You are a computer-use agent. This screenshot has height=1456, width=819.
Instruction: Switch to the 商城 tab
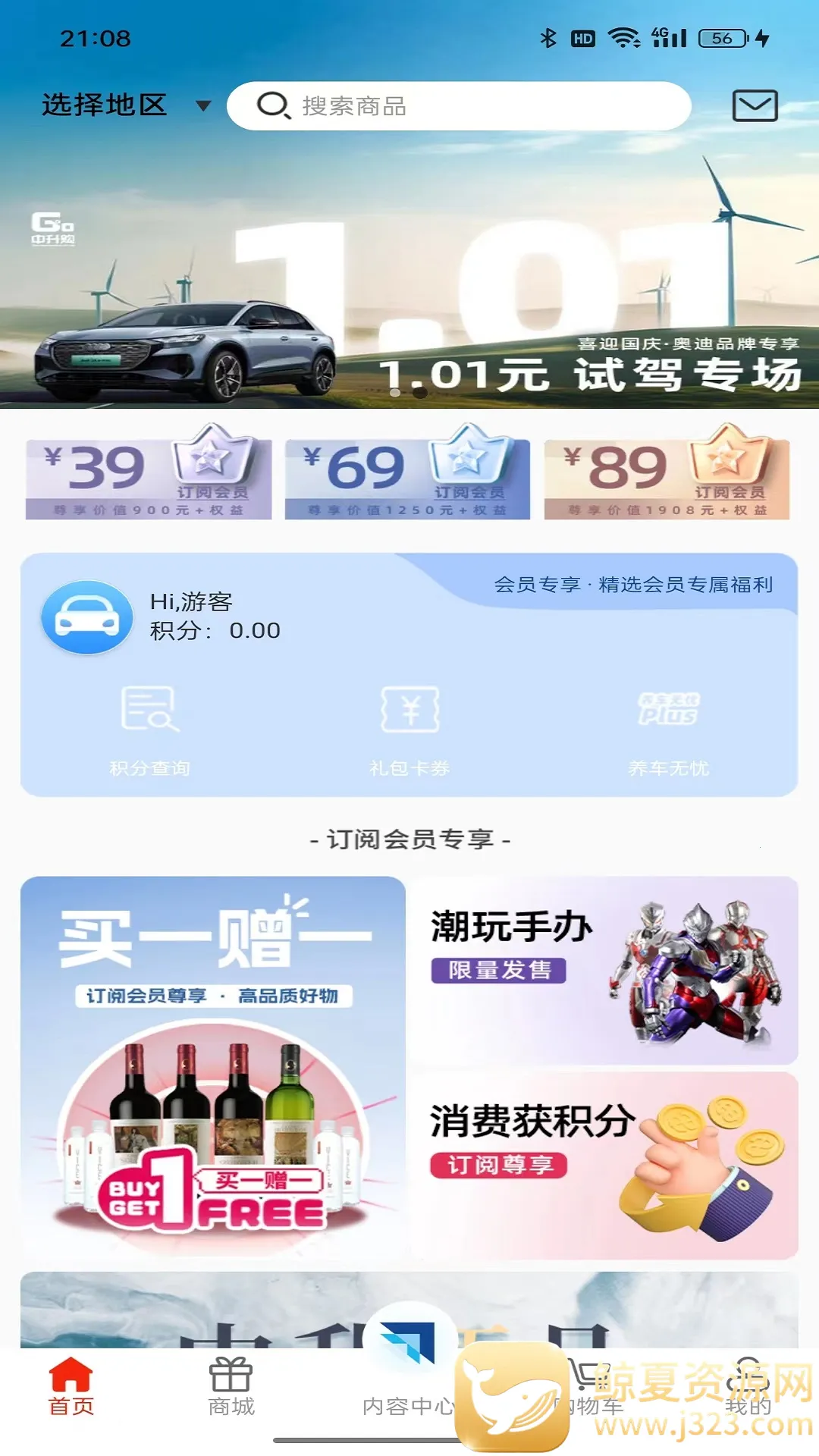click(x=231, y=1388)
